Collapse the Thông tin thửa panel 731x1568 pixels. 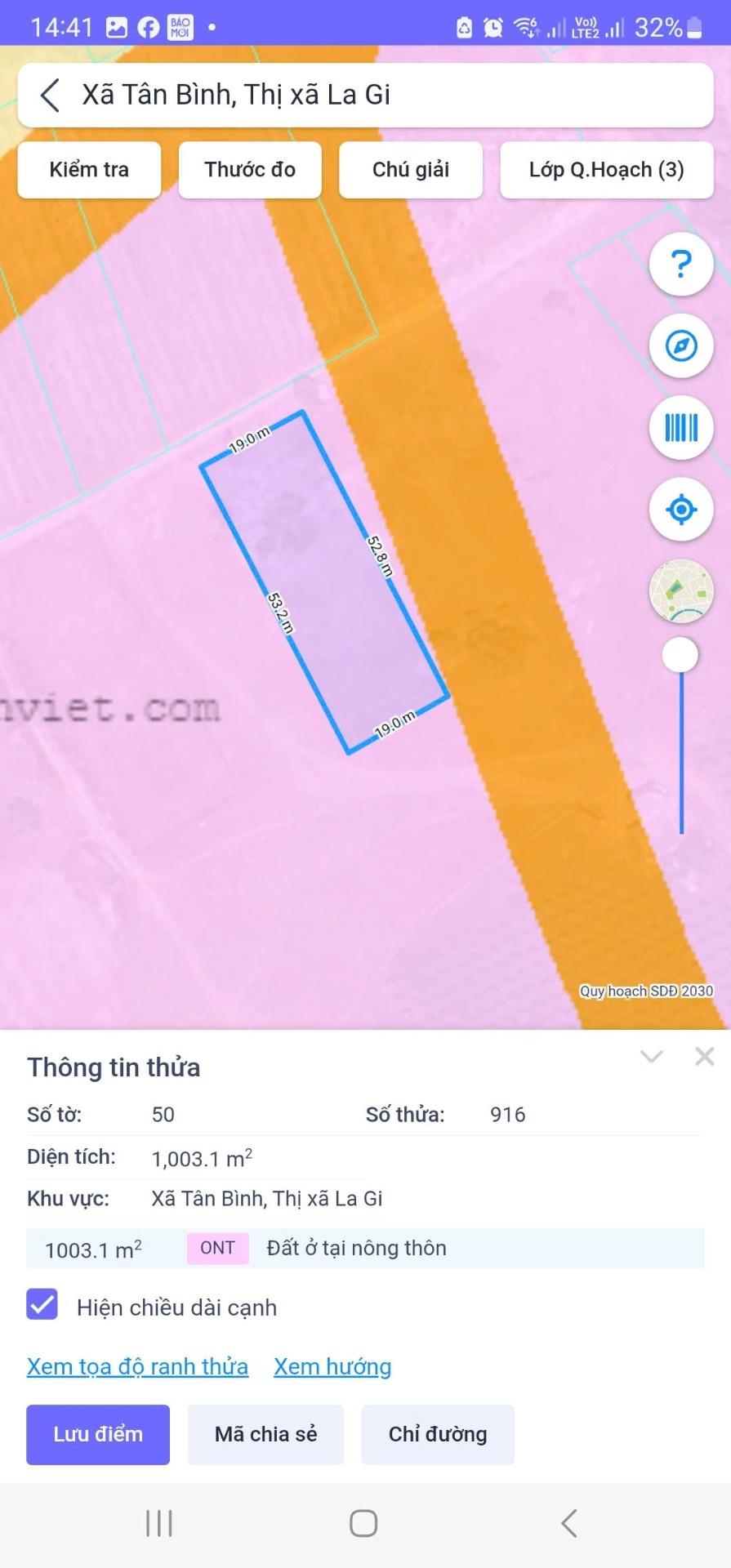pyautogui.click(x=651, y=1057)
